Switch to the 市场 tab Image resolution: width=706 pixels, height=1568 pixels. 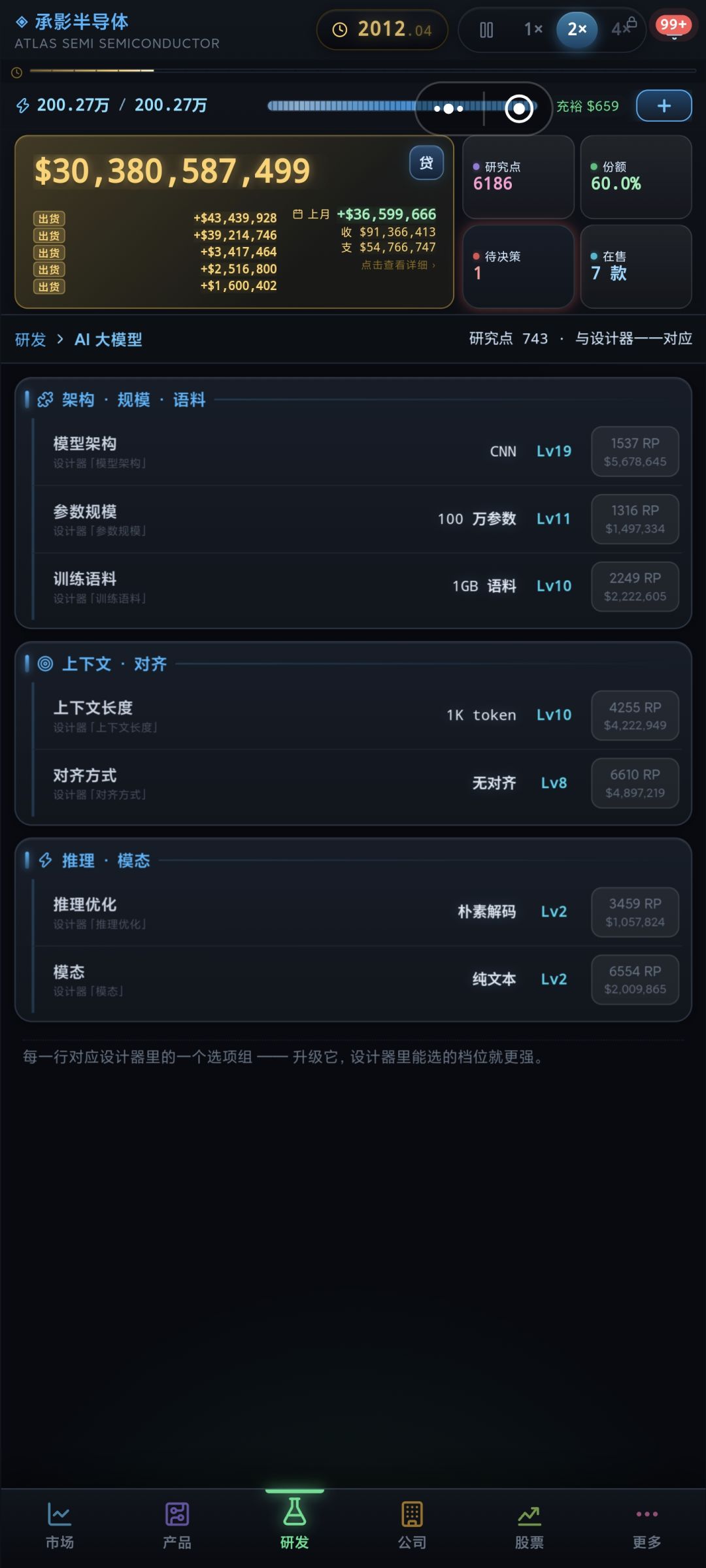(x=59, y=1526)
